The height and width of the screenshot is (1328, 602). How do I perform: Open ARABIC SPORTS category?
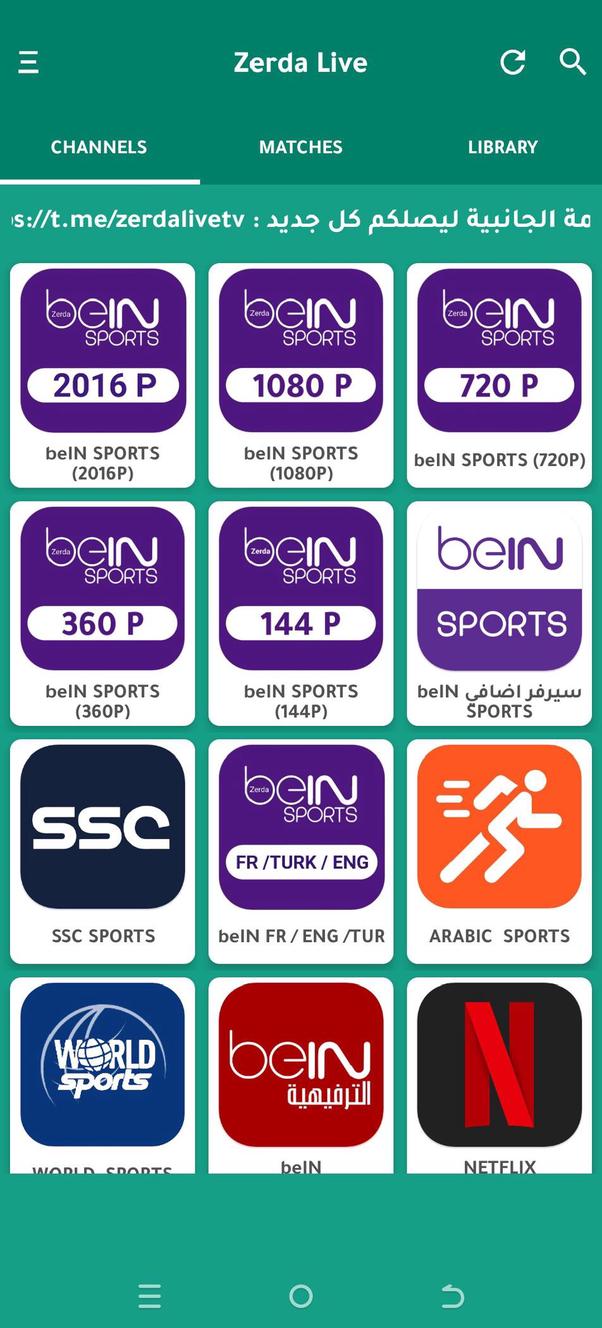coord(499,850)
